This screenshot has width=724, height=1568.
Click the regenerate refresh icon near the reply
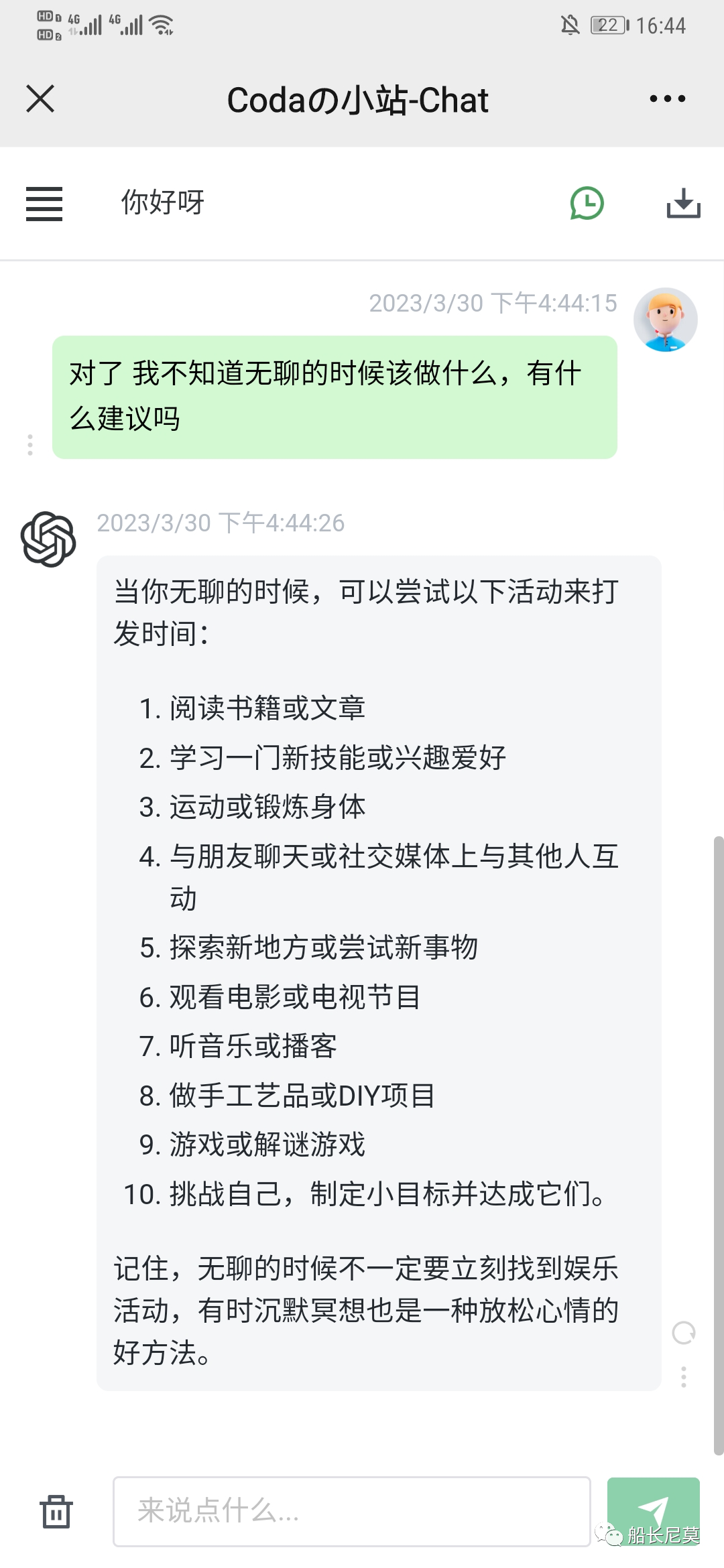[x=684, y=1331]
